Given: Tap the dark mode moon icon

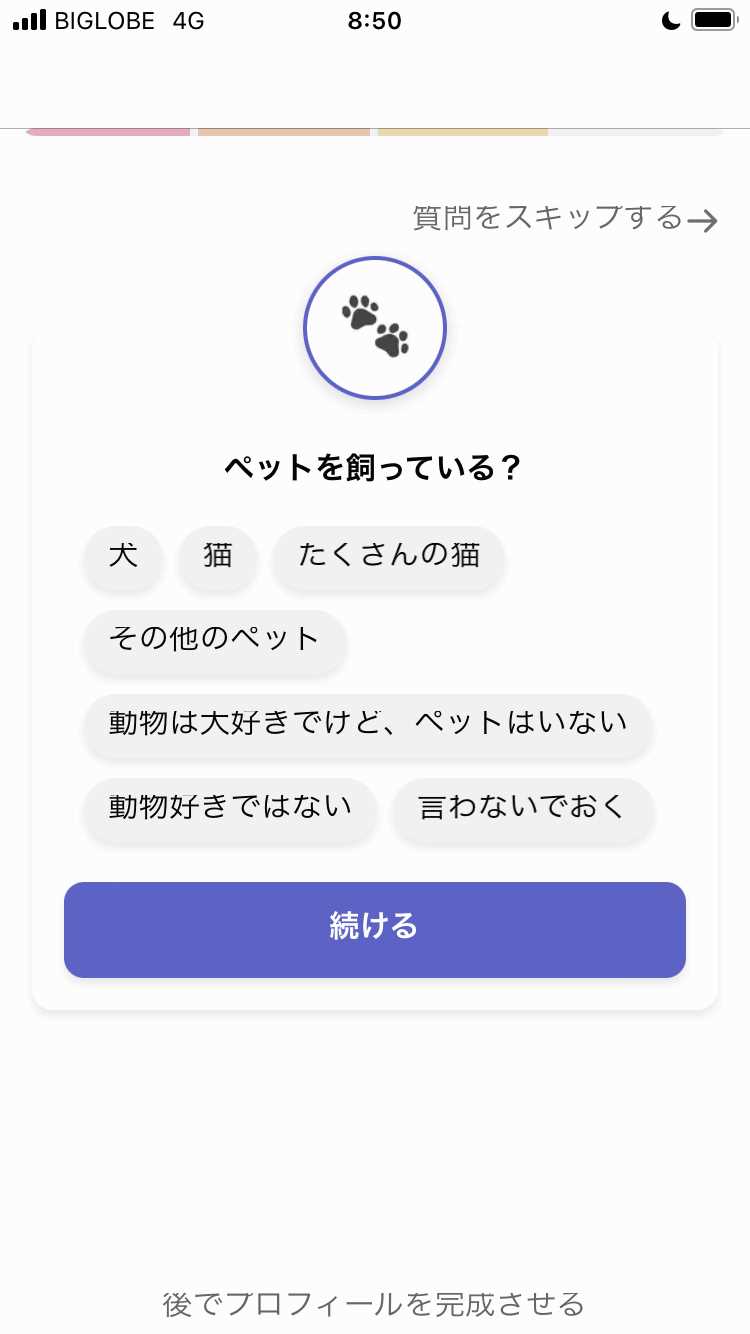Looking at the screenshot, I should 669,19.
